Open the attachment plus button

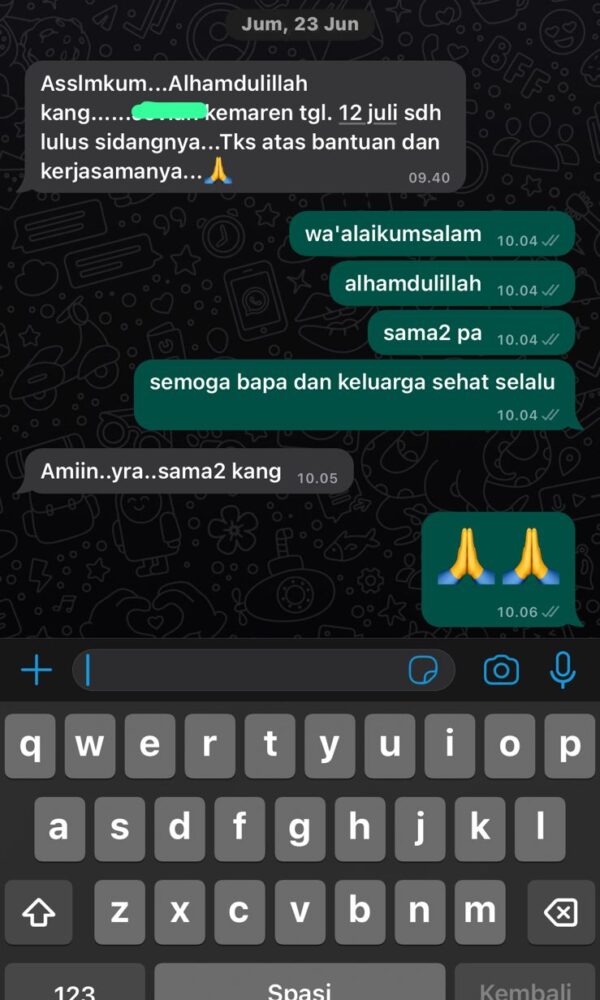tap(36, 670)
